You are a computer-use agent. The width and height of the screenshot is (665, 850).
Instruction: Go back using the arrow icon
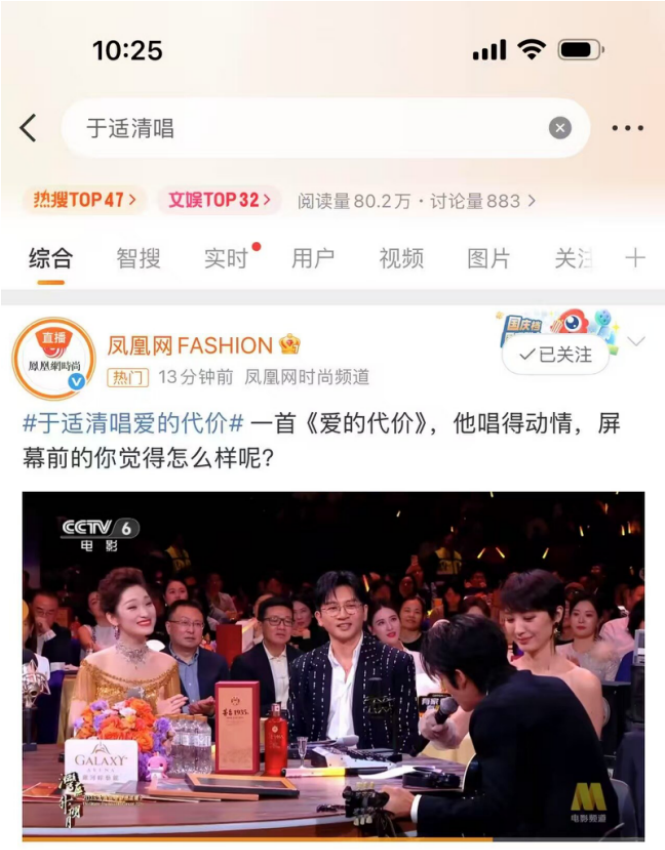point(28,128)
